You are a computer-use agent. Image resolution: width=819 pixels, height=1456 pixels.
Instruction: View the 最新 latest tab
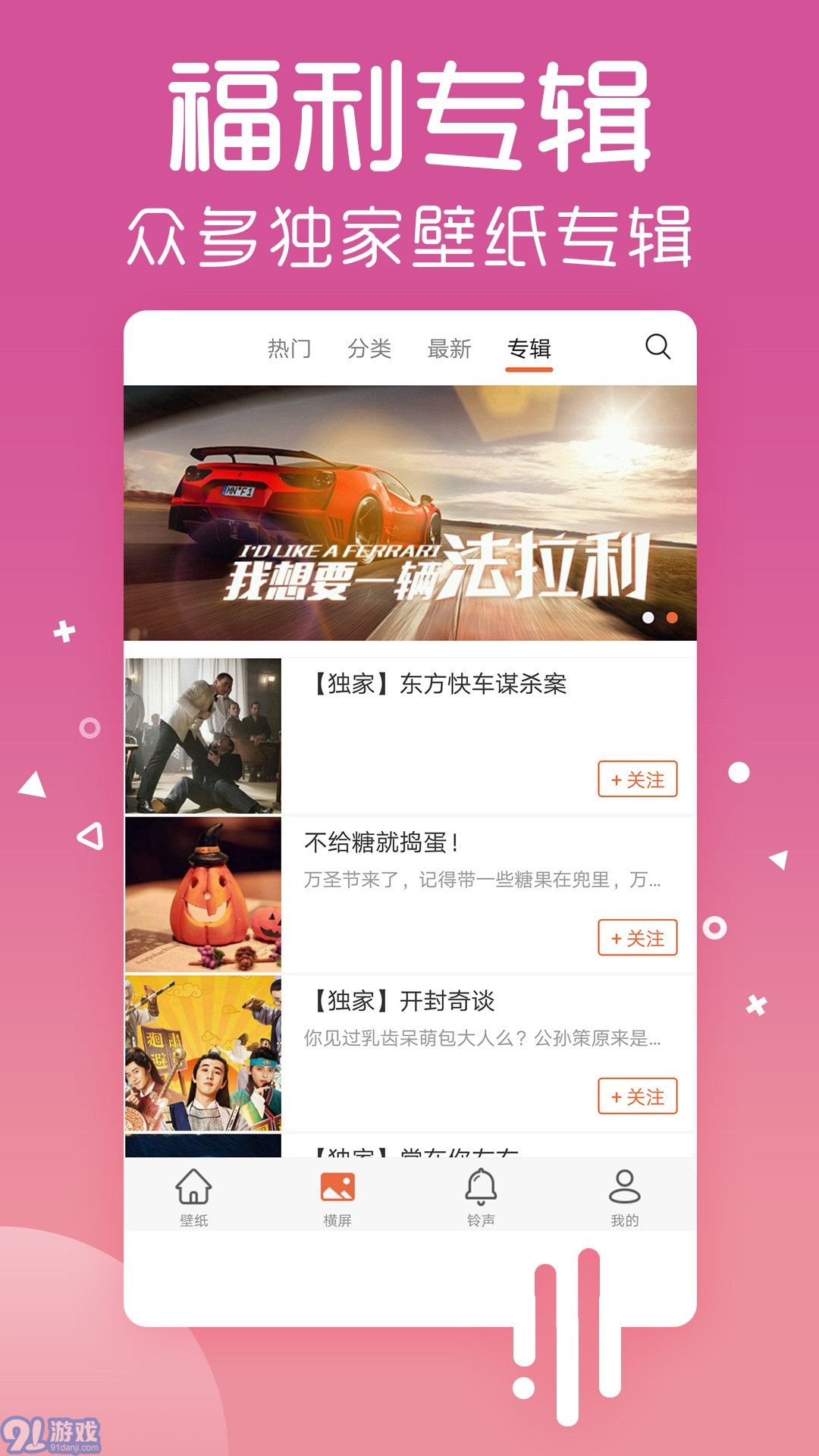click(x=450, y=347)
